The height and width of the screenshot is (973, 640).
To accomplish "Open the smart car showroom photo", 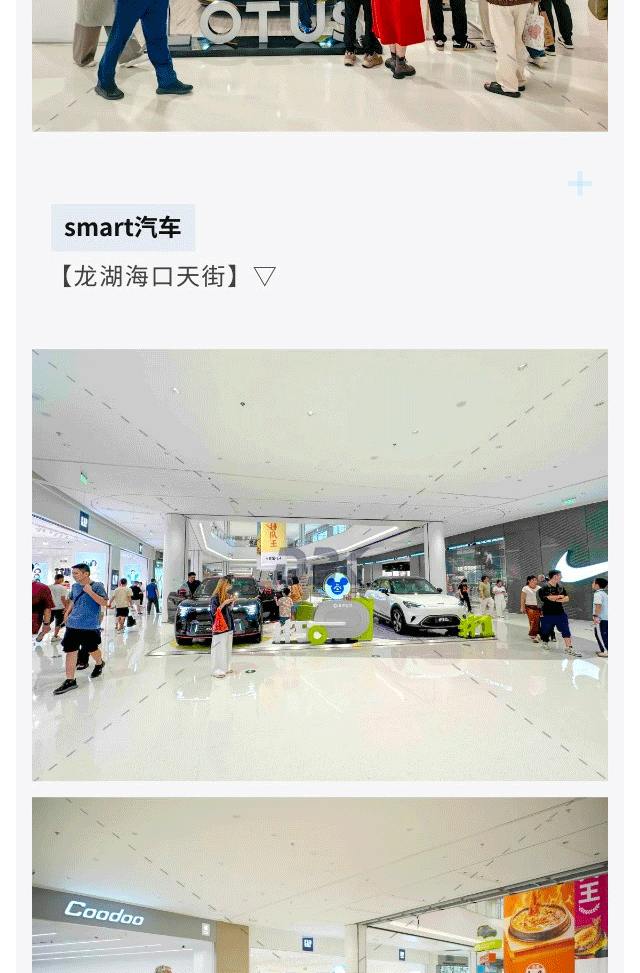I will pyautogui.click(x=320, y=564).
